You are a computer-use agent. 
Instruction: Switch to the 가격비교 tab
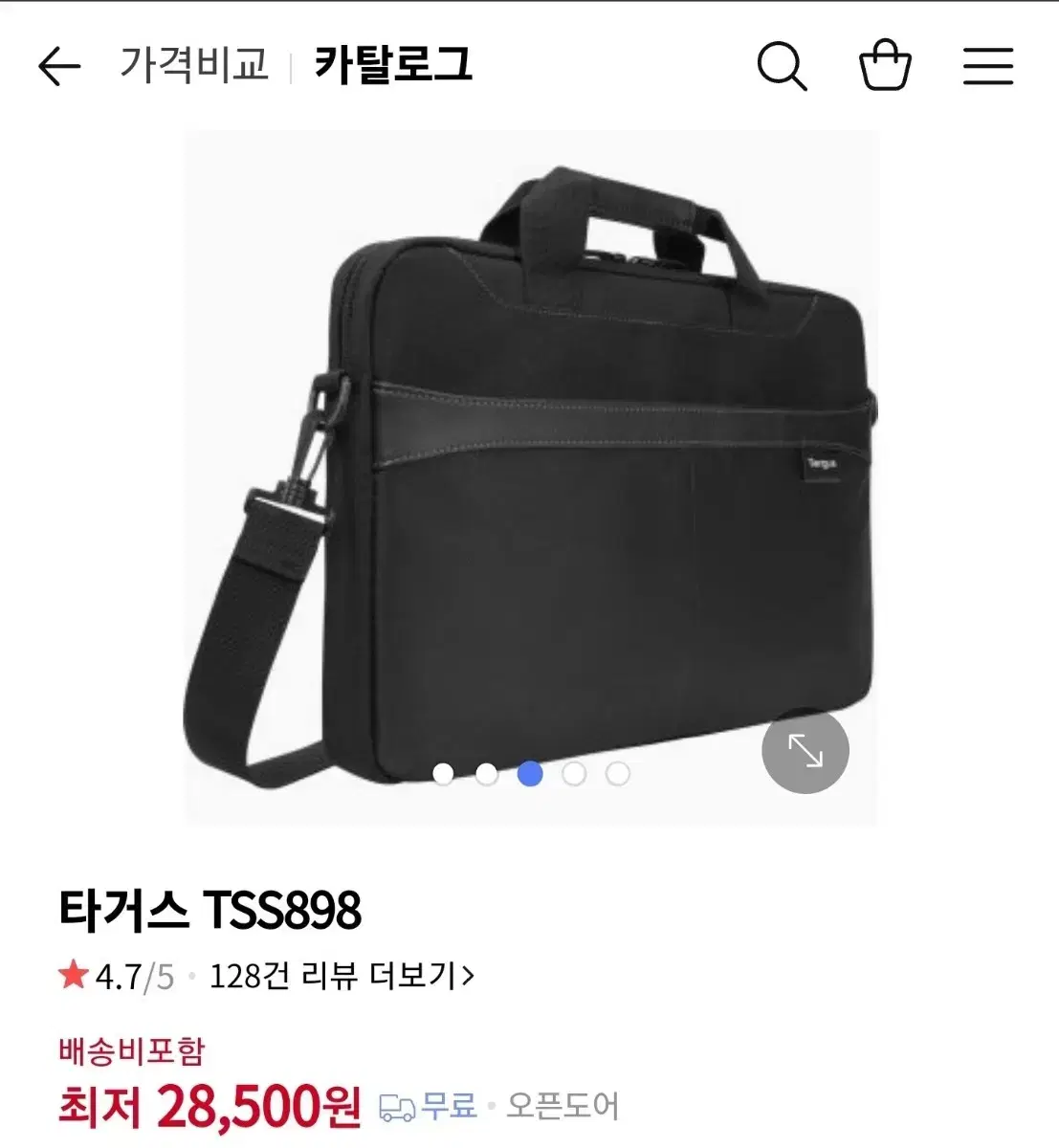click(x=195, y=65)
